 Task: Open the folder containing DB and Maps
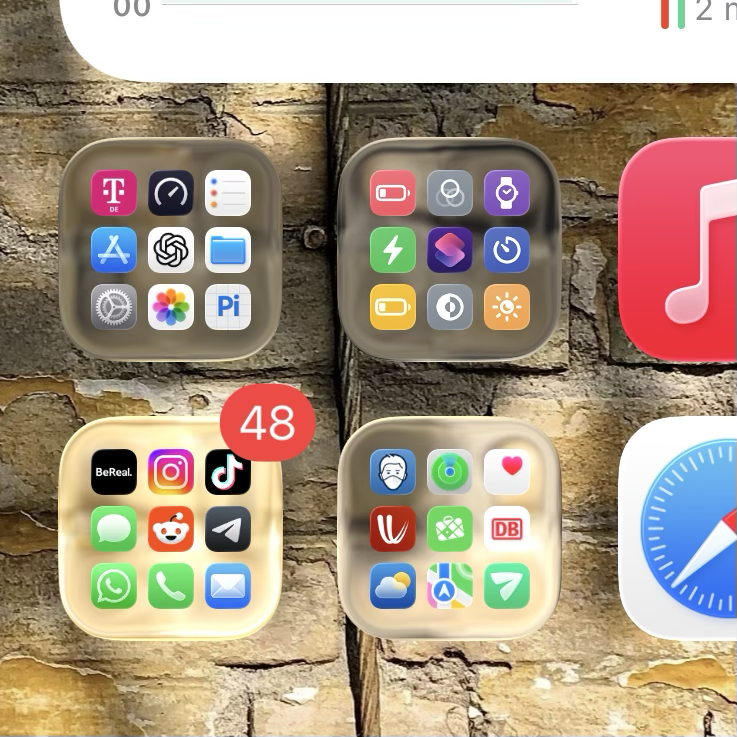click(449, 528)
